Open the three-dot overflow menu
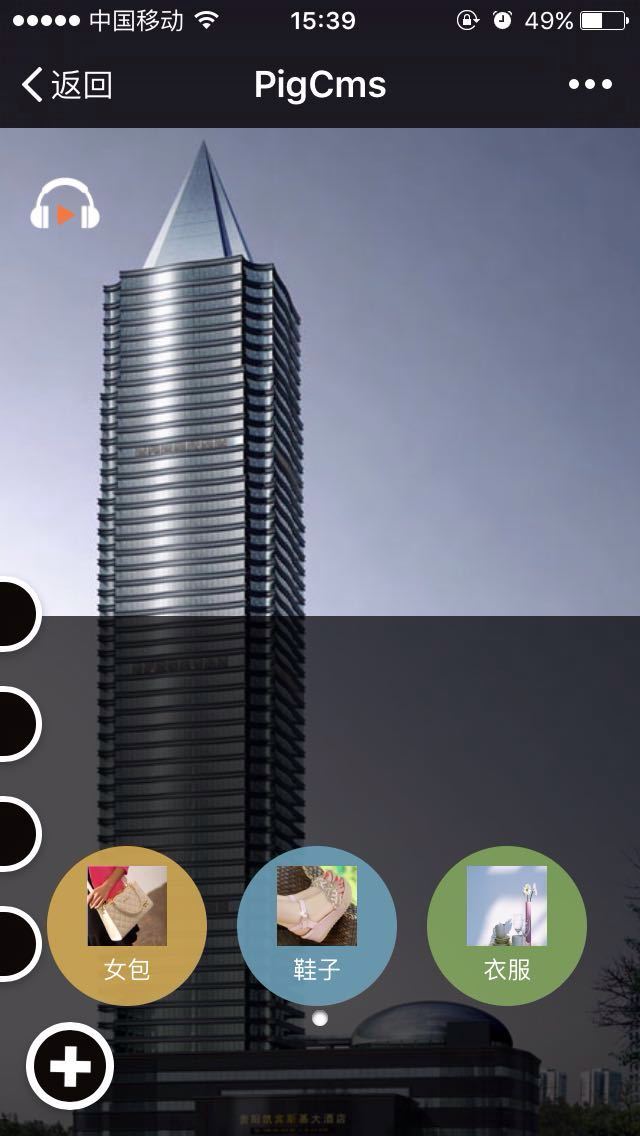This screenshot has width=640, height=1136. click(x=590, y=85)
